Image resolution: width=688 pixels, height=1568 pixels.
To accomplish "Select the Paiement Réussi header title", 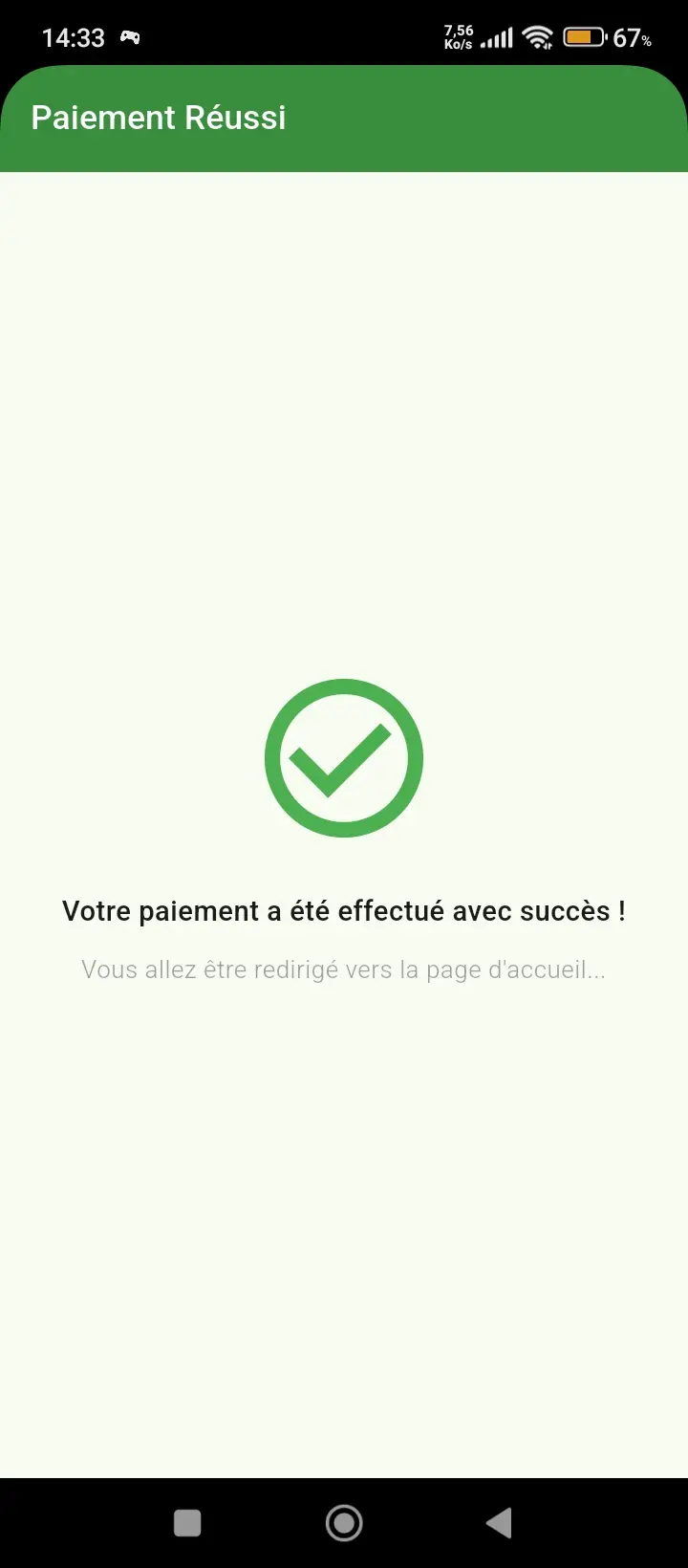I will (159, 118).
